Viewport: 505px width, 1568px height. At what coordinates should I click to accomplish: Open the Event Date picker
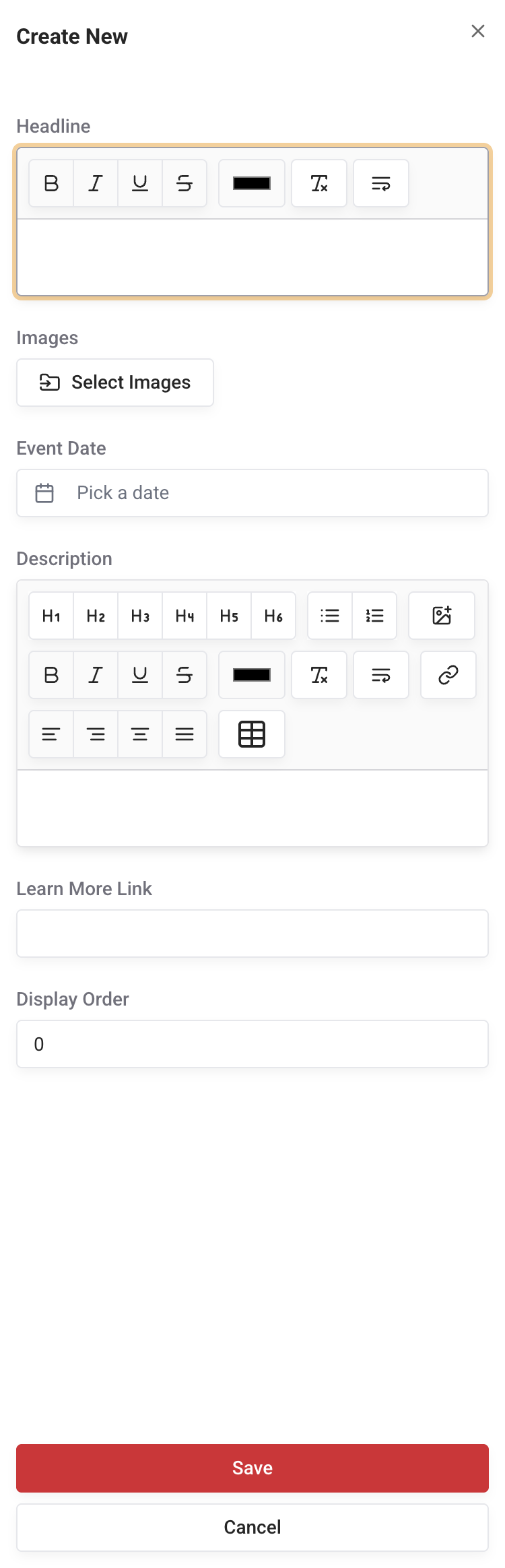252,493
